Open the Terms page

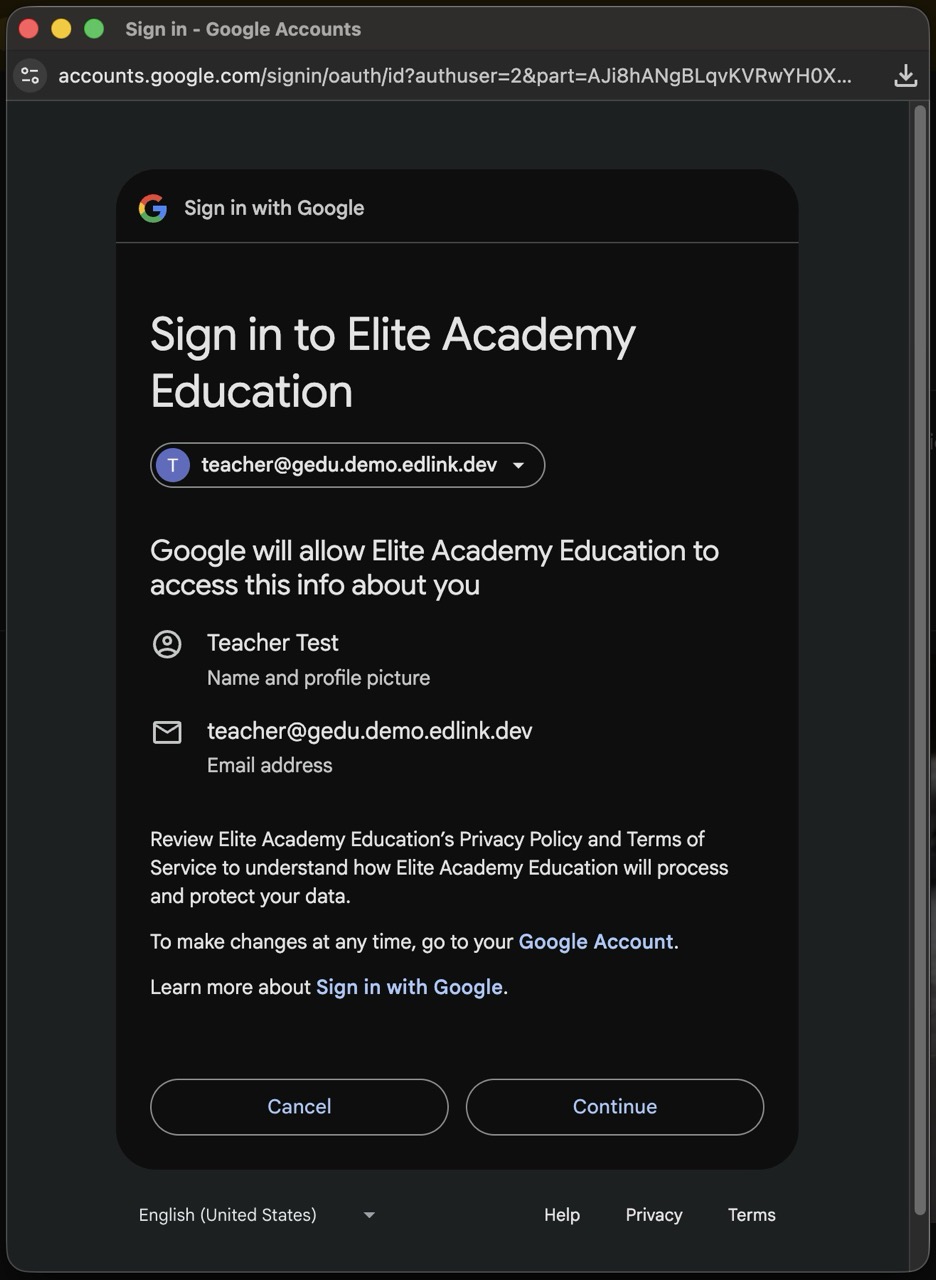751,1215
